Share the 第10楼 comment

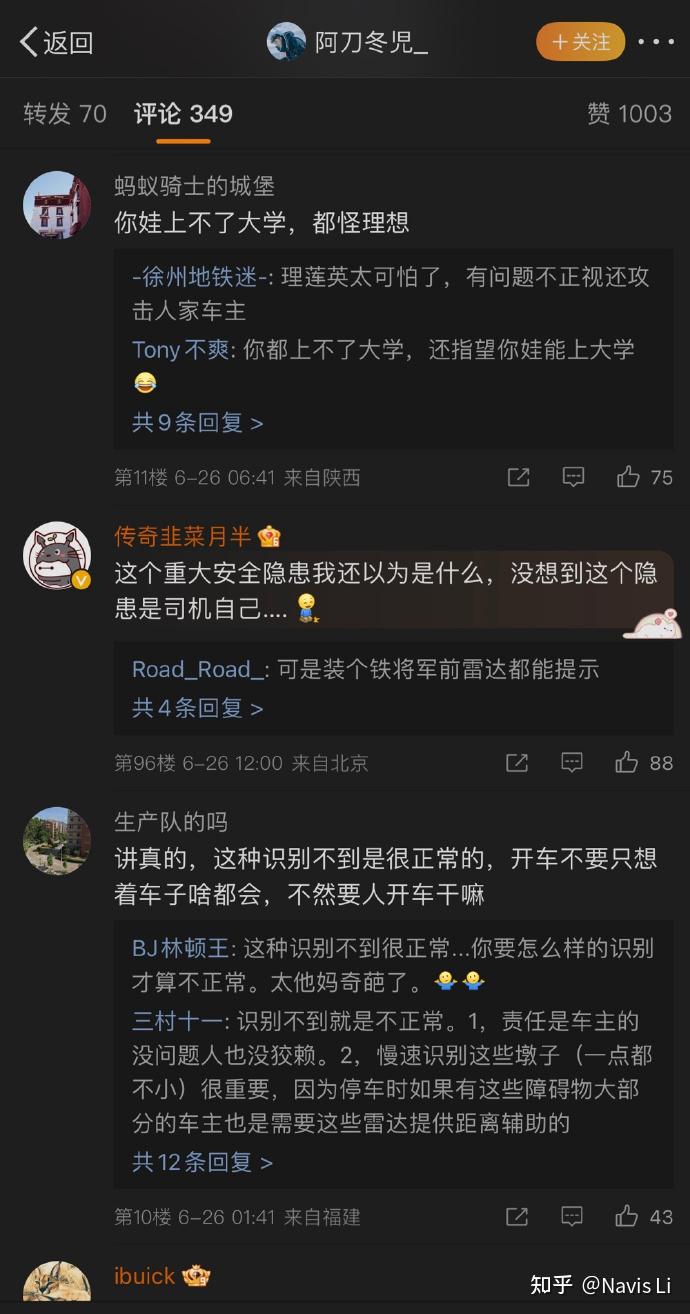(x=517, y=1216)
